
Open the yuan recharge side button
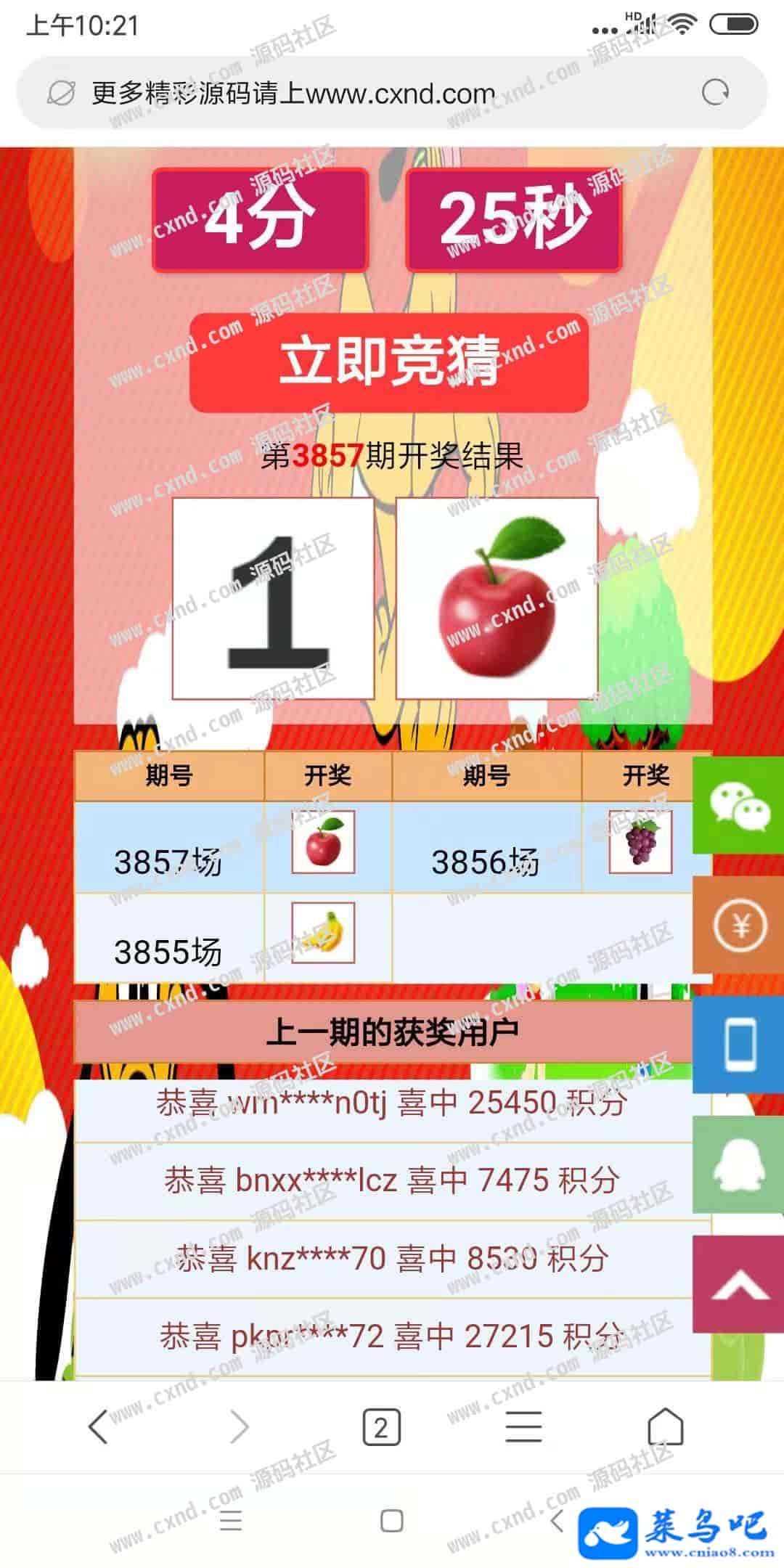(738, 925)
